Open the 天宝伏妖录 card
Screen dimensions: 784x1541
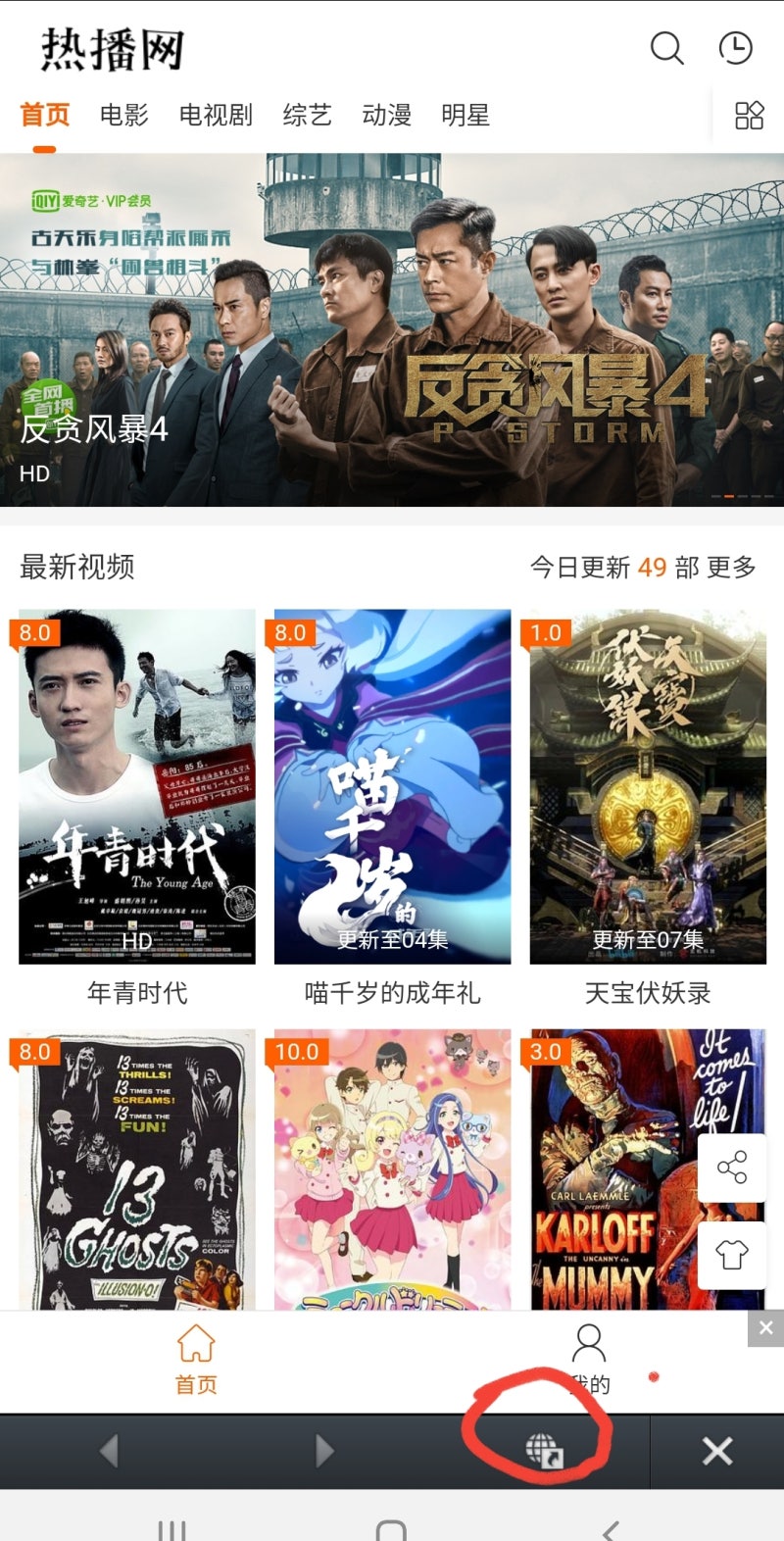click(648, 786)
